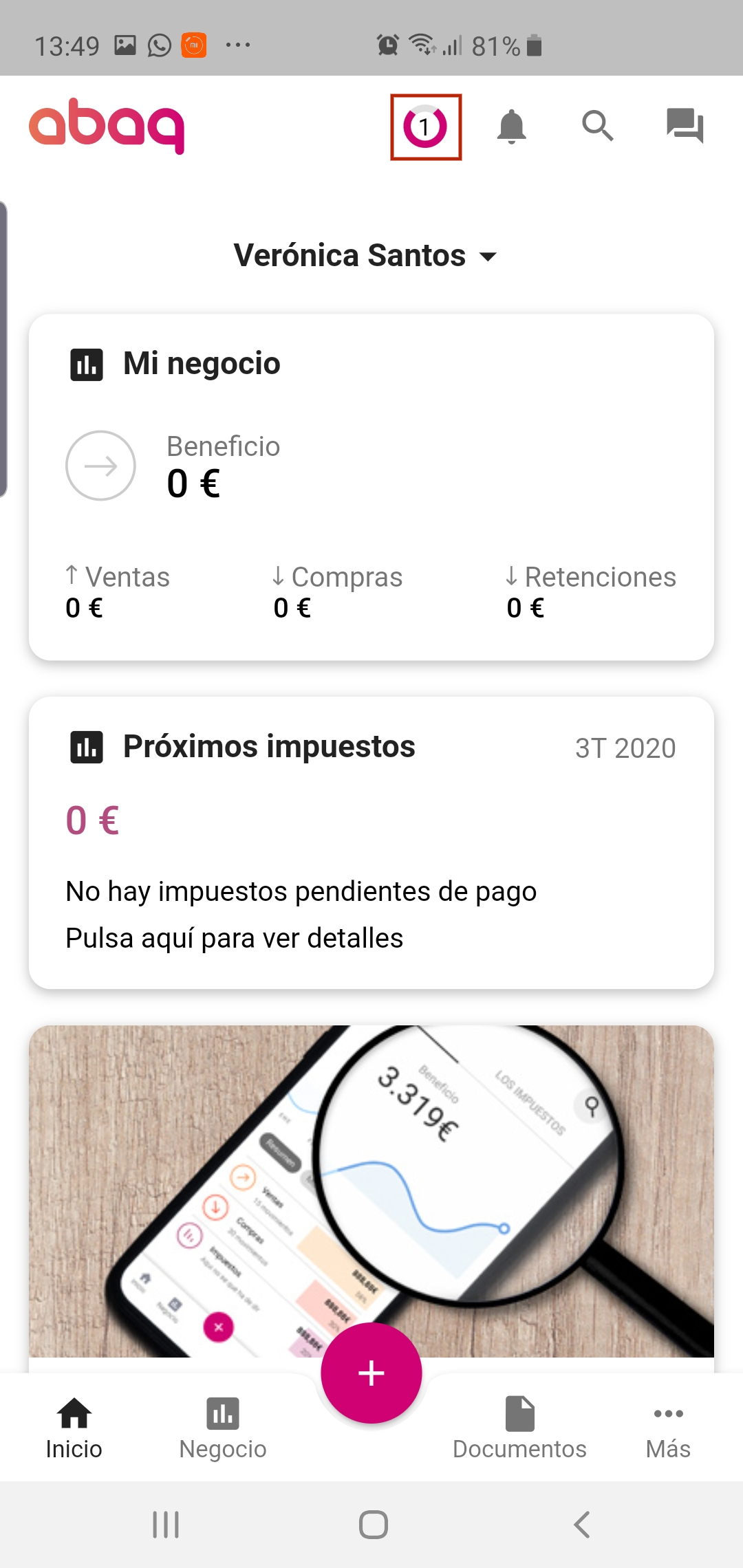Open the Mi negocio chart icon
This screenshot has width=743, height=1568.
click(85, 364)
